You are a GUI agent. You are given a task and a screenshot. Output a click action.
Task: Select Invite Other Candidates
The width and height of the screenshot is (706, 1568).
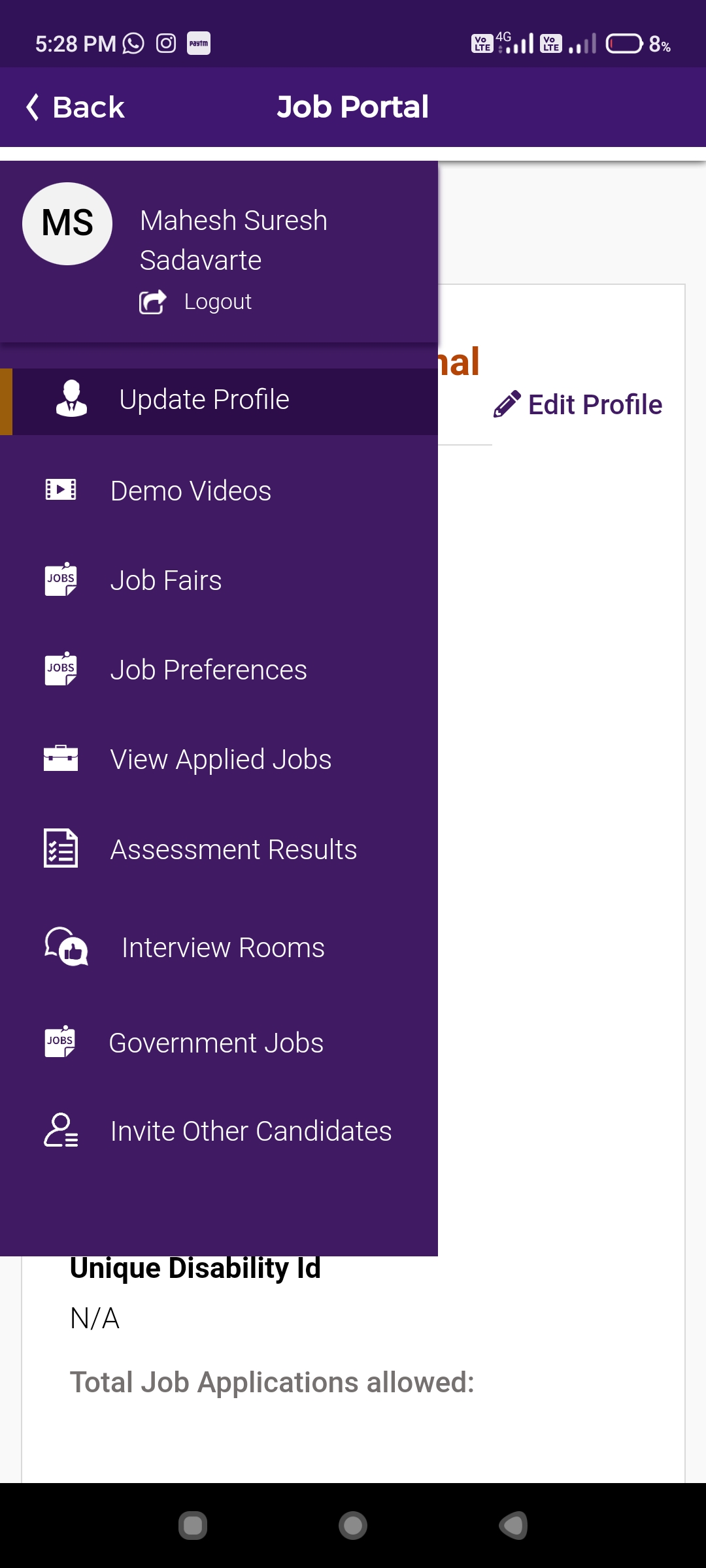pyautogui.click(x=219, y=1131)
